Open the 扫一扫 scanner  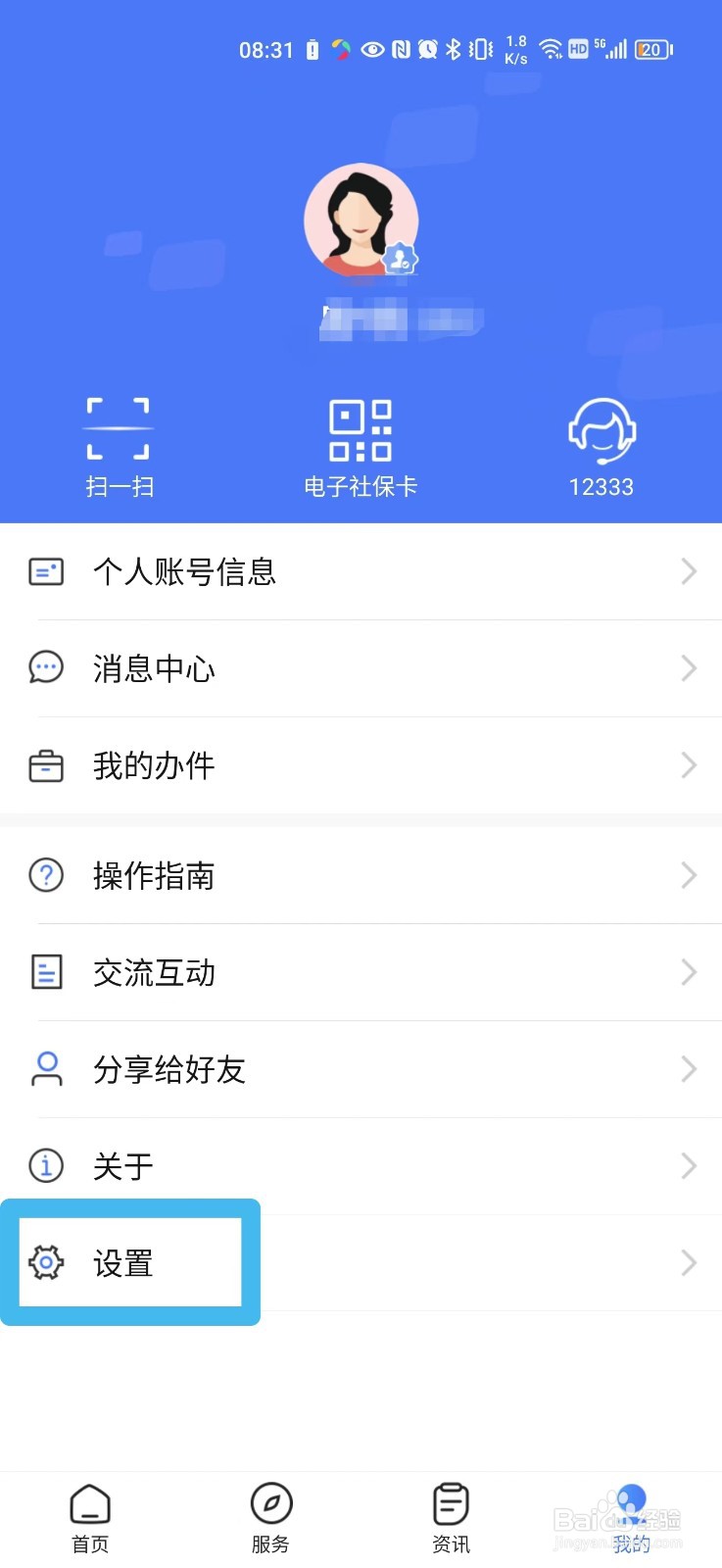tap(119, 446)
